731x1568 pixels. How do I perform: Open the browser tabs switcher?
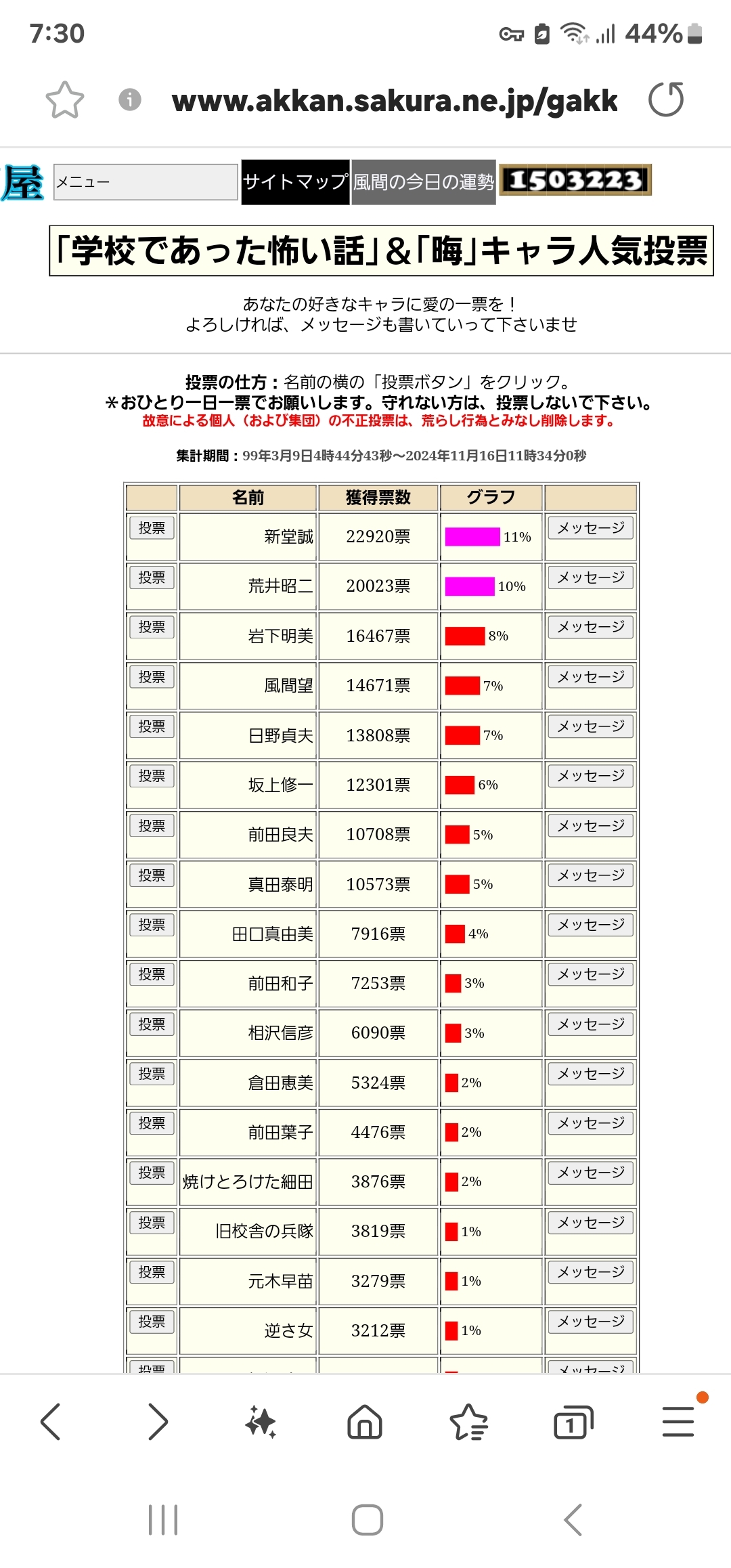click(572, 1421)
